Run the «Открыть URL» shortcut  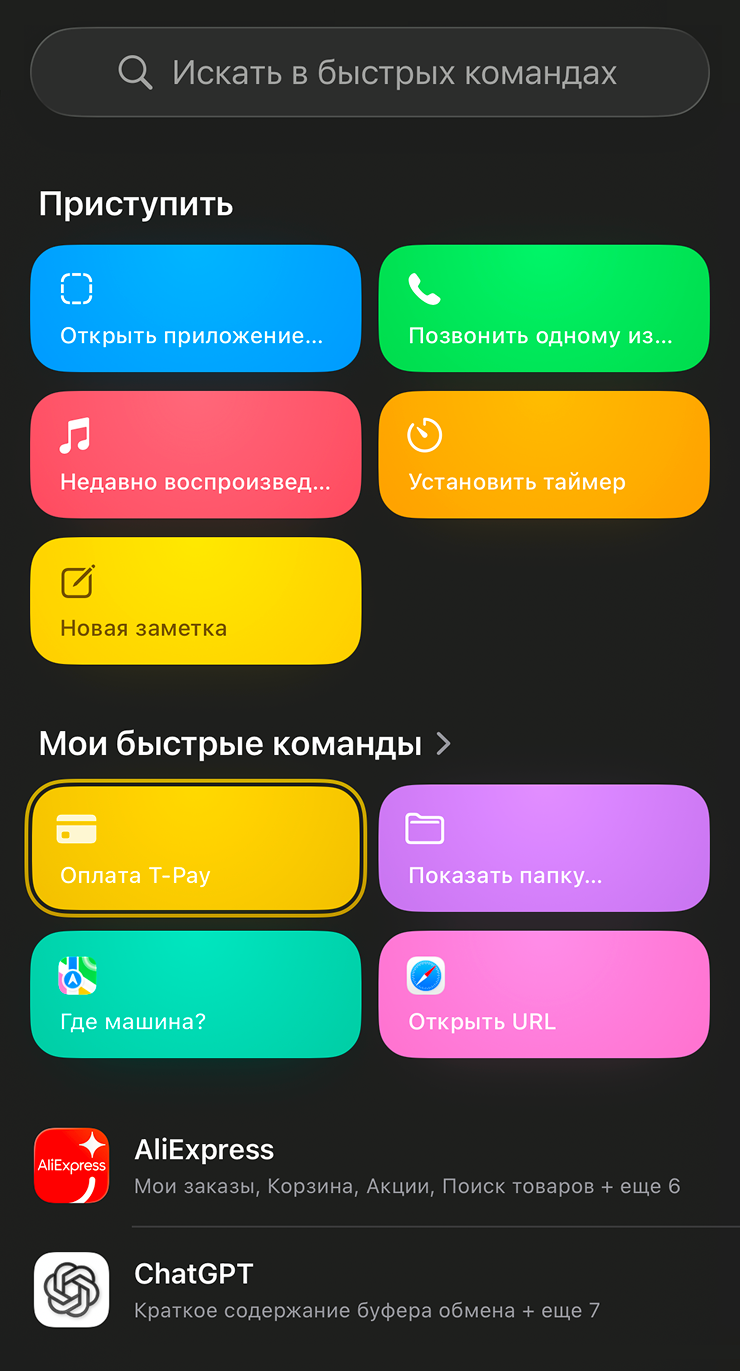[x=543, y=994]
